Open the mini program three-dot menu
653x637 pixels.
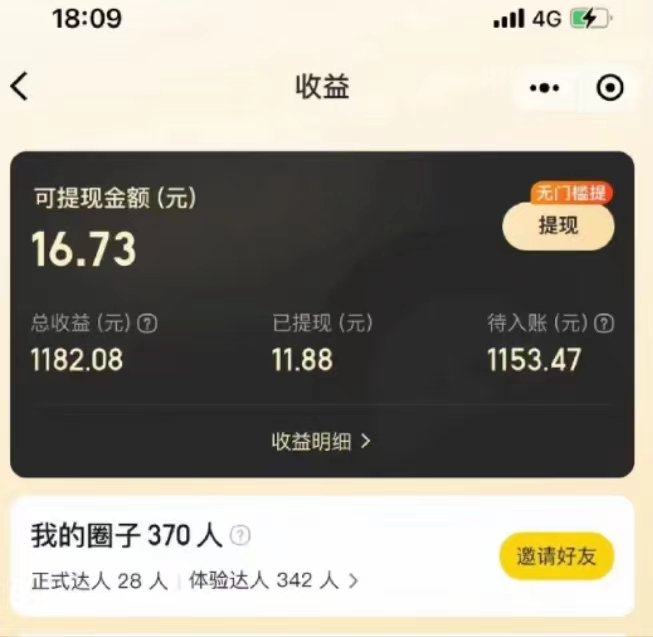click(545, 88)
